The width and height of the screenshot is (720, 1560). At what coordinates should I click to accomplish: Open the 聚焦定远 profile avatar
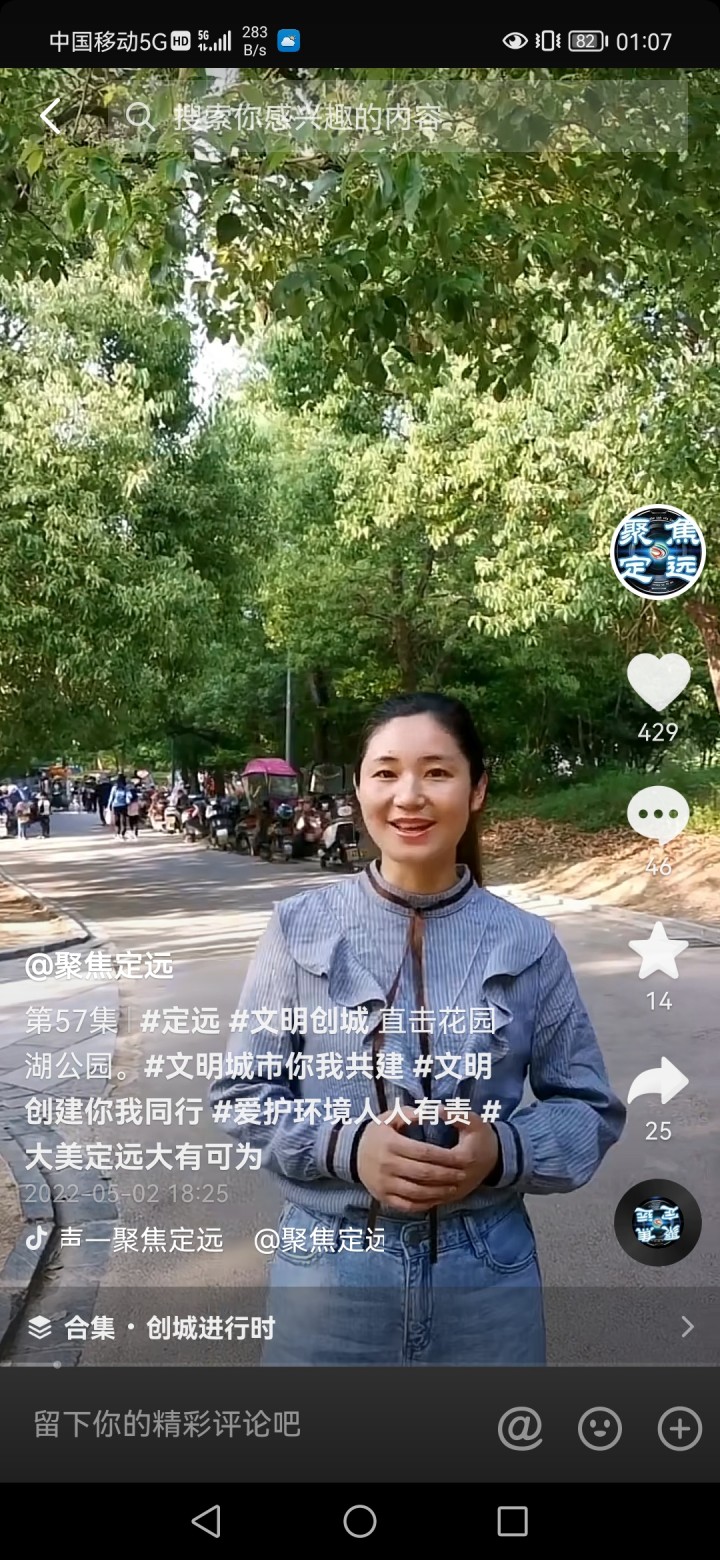(658, 552)
